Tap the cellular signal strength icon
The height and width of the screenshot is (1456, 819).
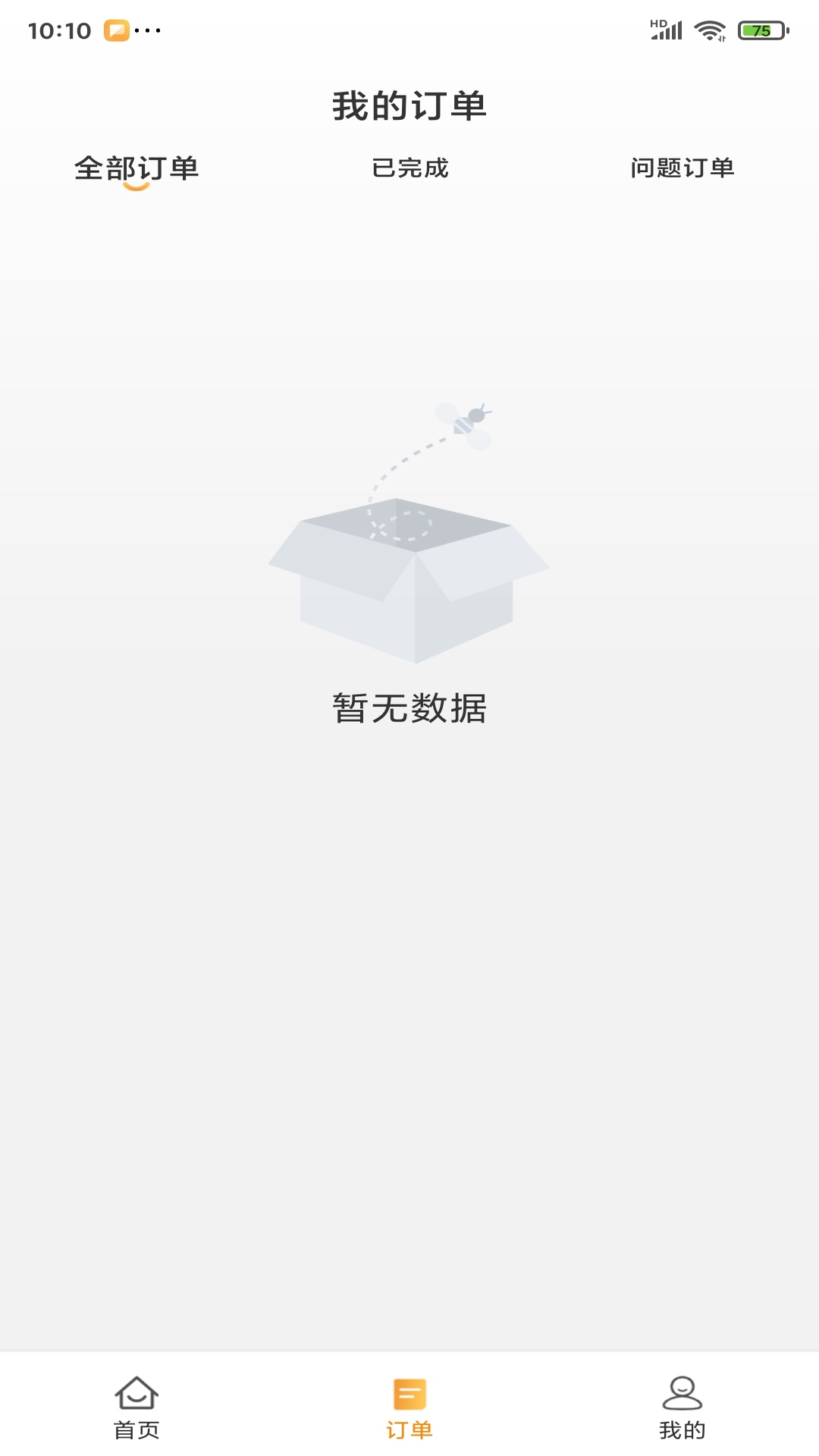(666, 32)
